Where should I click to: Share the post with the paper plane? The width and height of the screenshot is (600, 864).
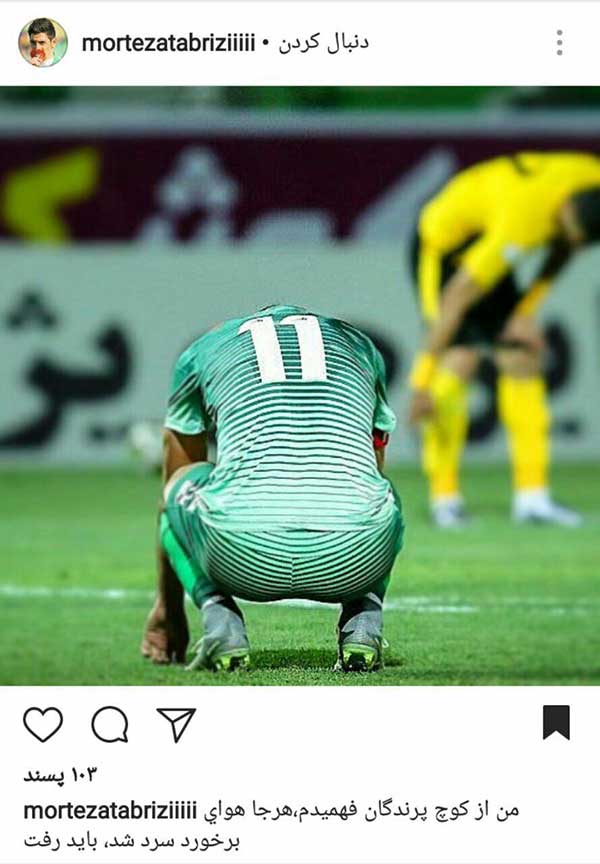tap(176, 724)
